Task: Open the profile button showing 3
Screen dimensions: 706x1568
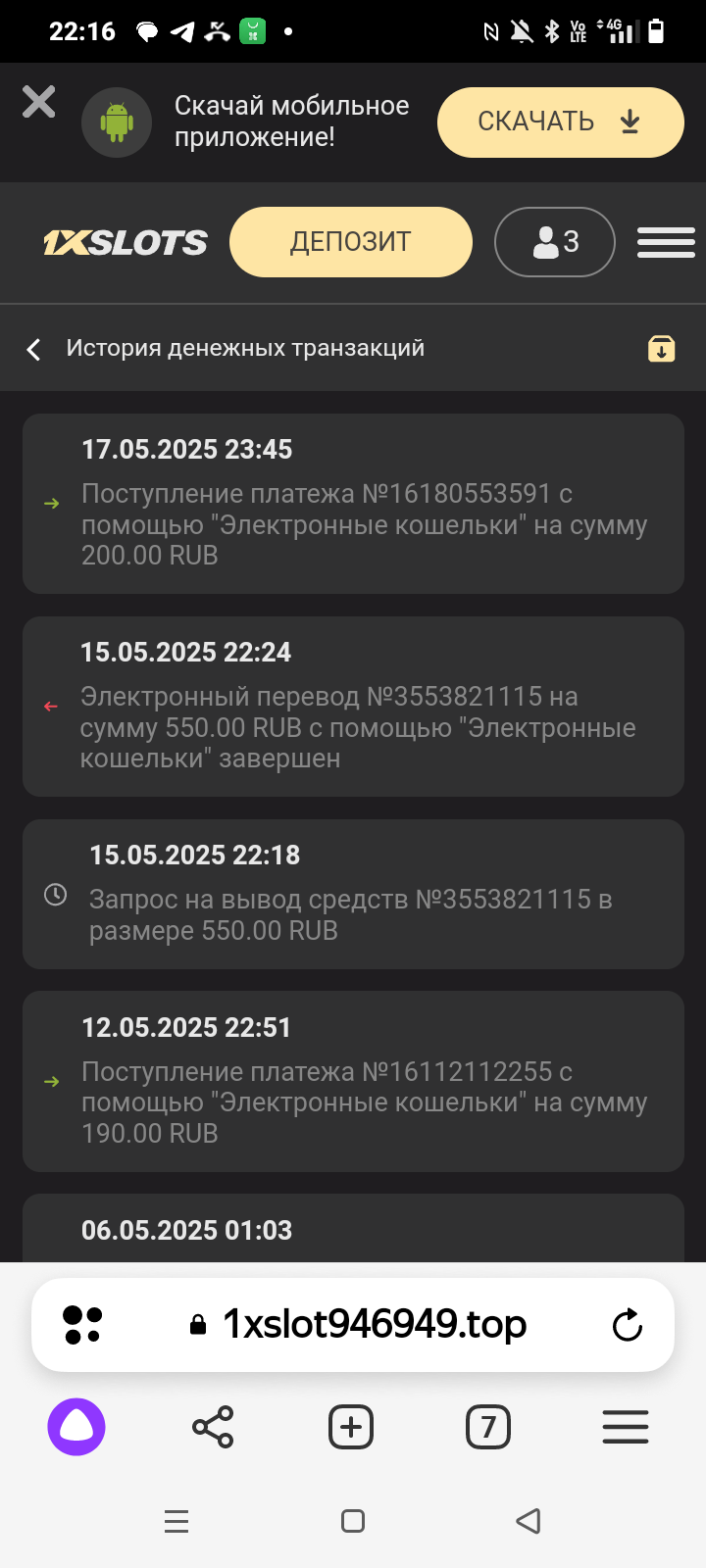Action: [555, 242]
